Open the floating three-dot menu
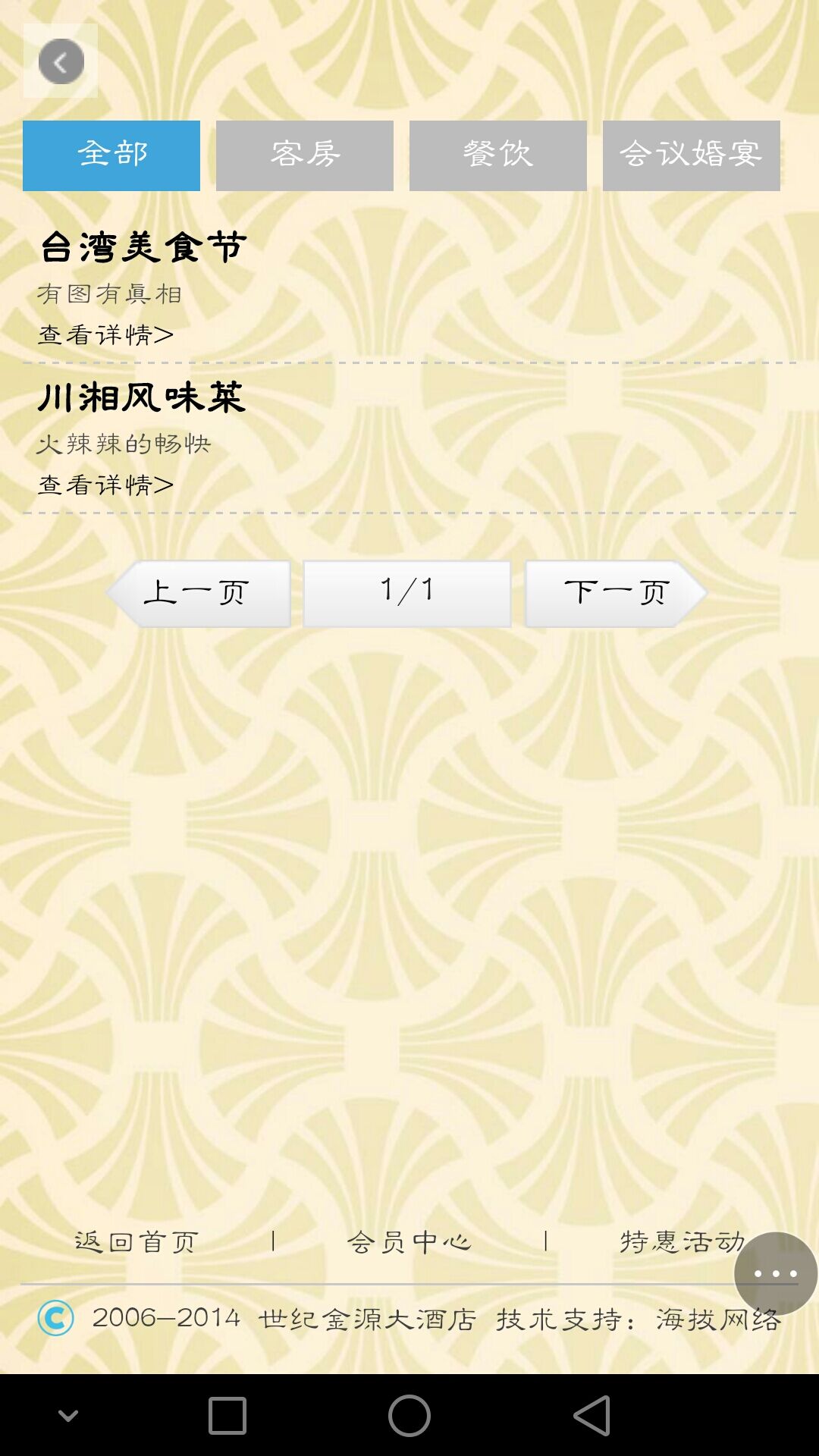 (775, 1273)
